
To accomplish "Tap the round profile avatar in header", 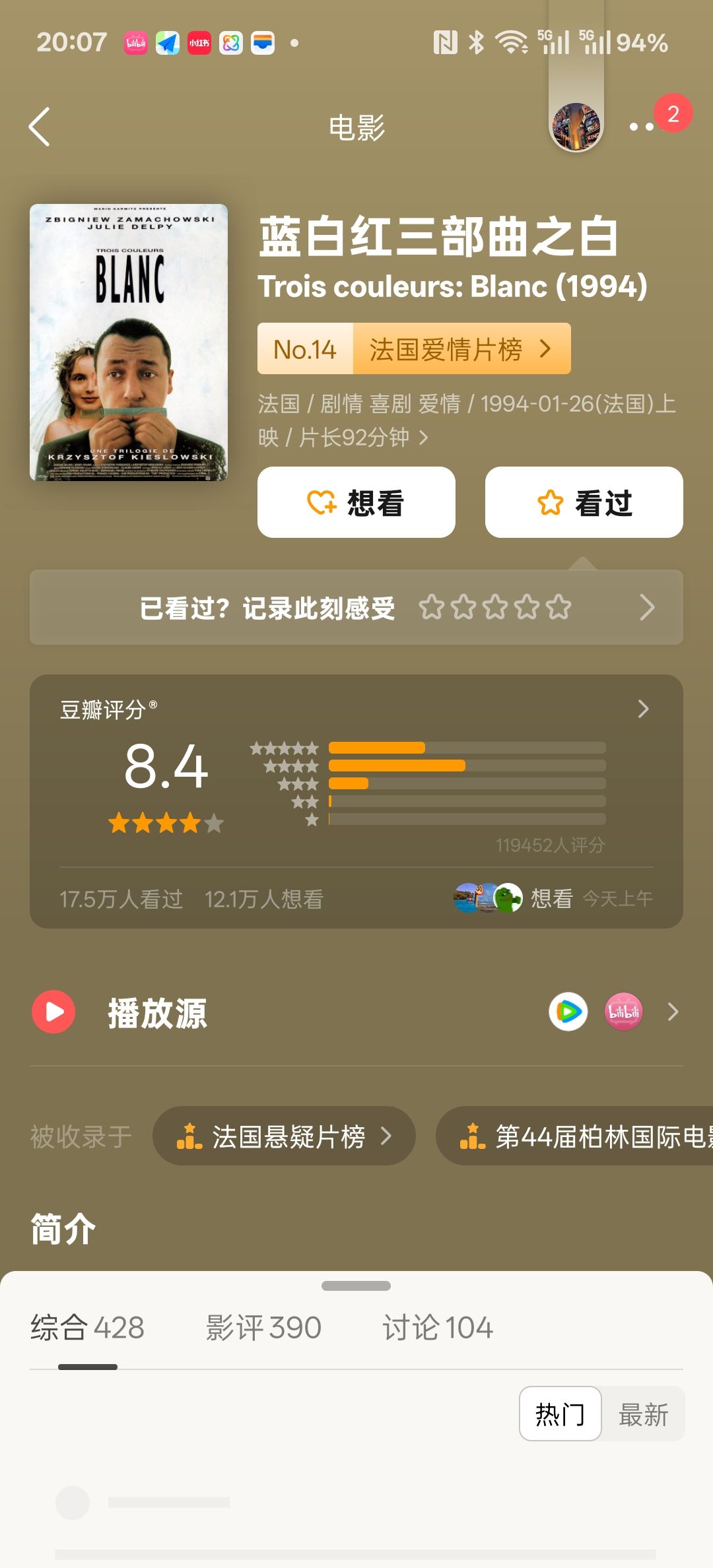I will [x=576, y=127].
